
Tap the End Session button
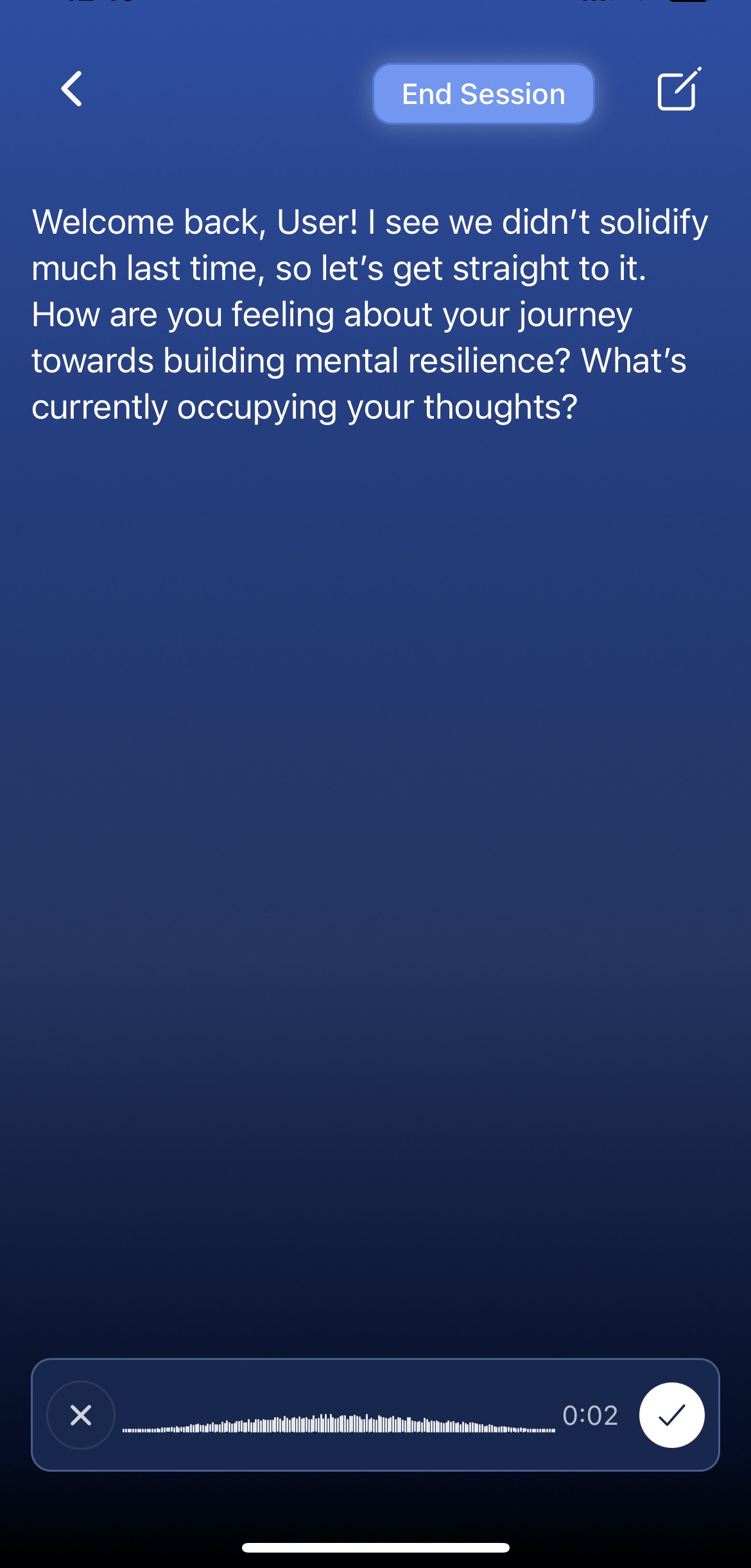coord(483,94)
